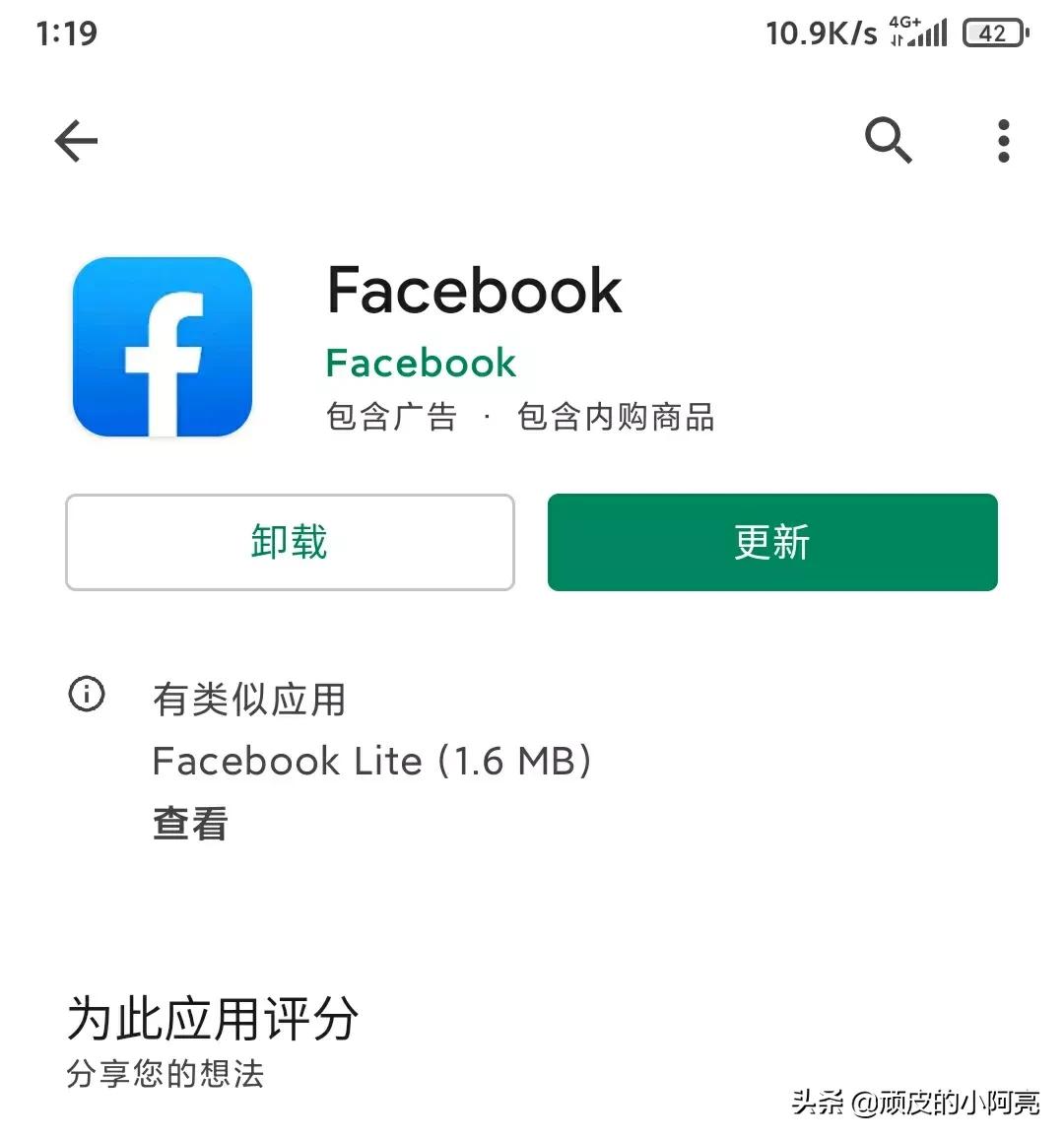Open the Play Store search
This screenshot has width=1064, height=1140.
coord(888,141)
